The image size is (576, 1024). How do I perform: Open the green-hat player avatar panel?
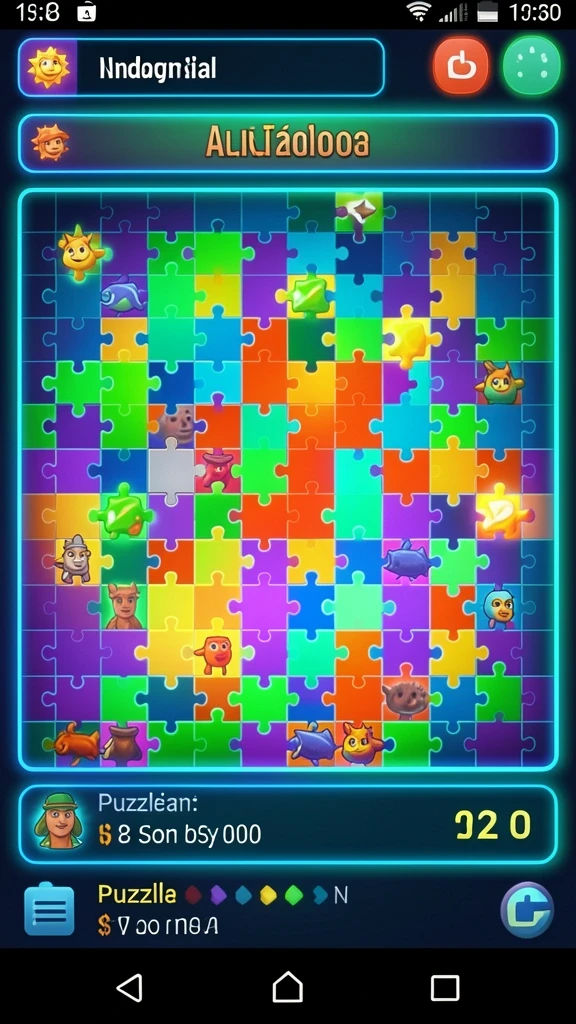pos(58,822)
